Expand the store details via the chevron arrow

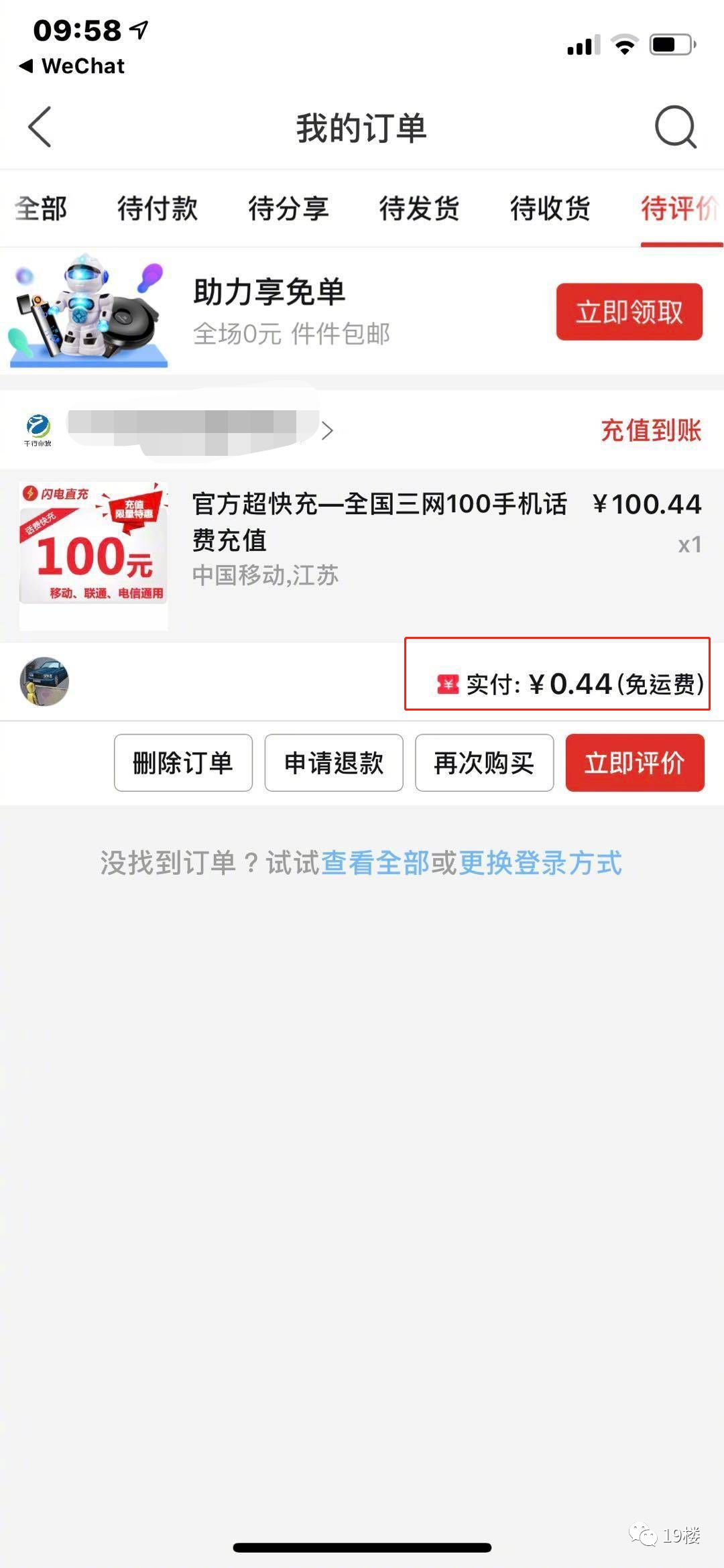pos(328,431)
